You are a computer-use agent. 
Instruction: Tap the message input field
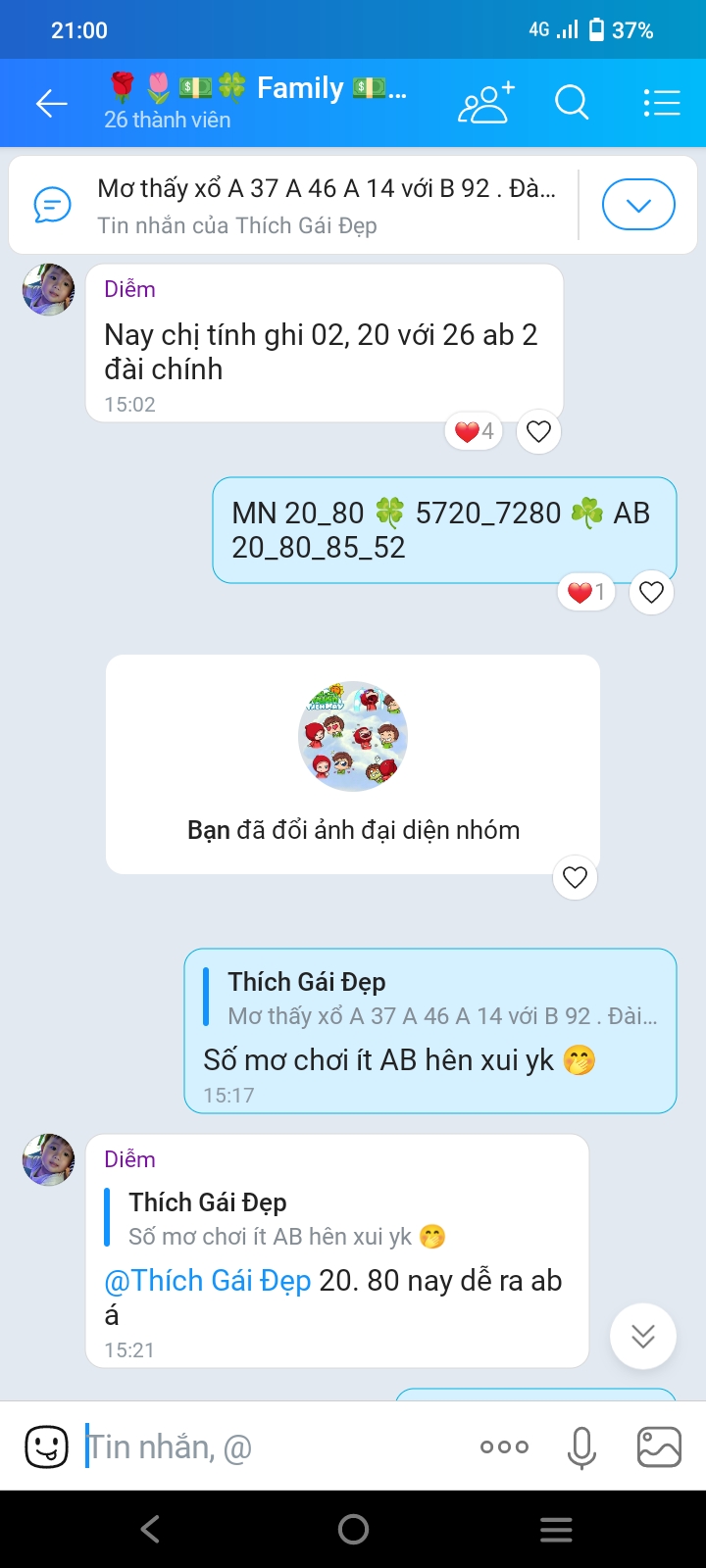tap(275, 1446)
